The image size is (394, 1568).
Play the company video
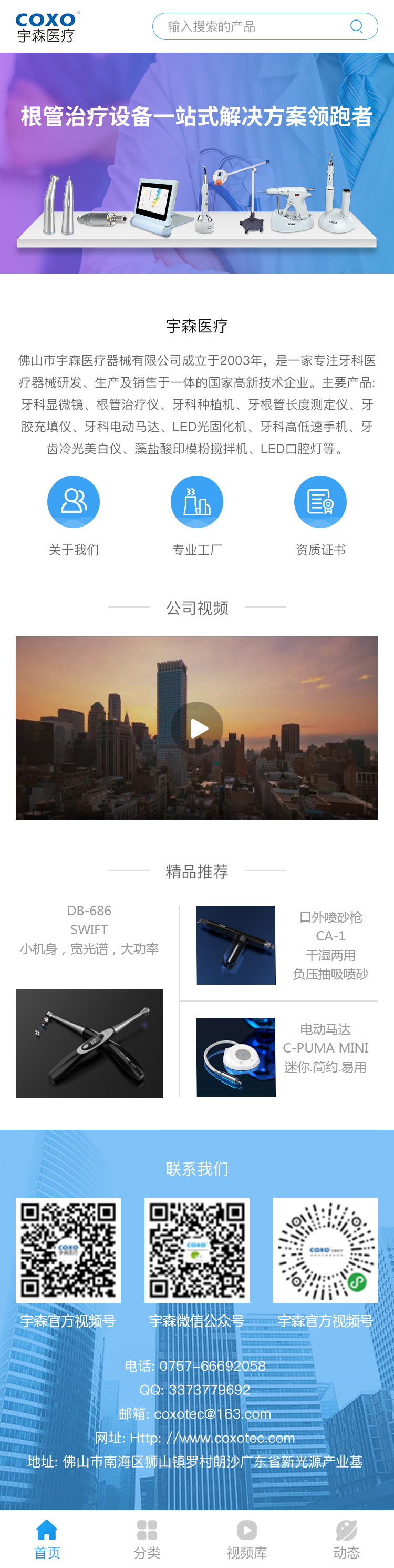pos(197,728)
